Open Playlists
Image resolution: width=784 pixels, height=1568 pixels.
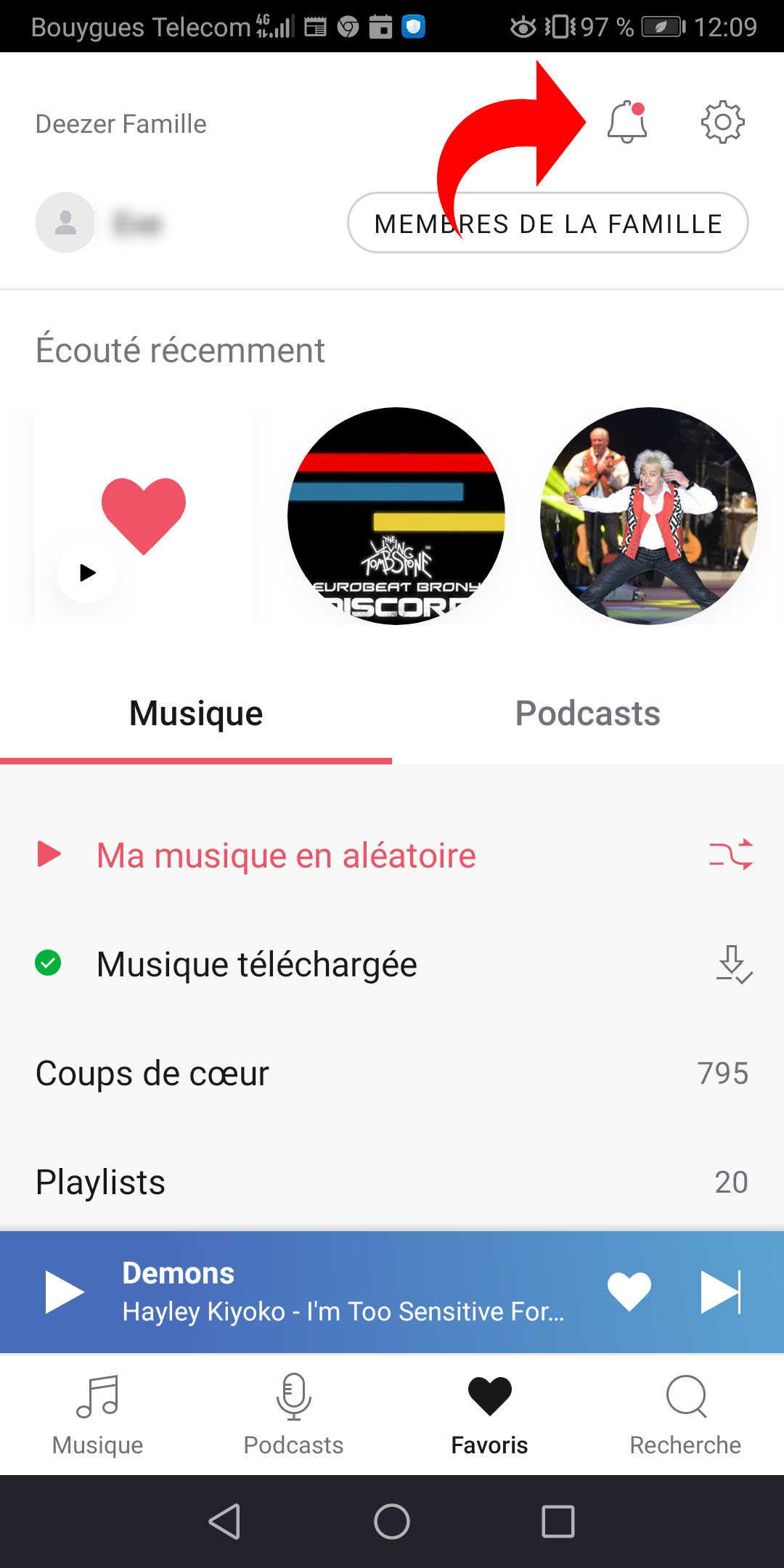[101, 1182]
